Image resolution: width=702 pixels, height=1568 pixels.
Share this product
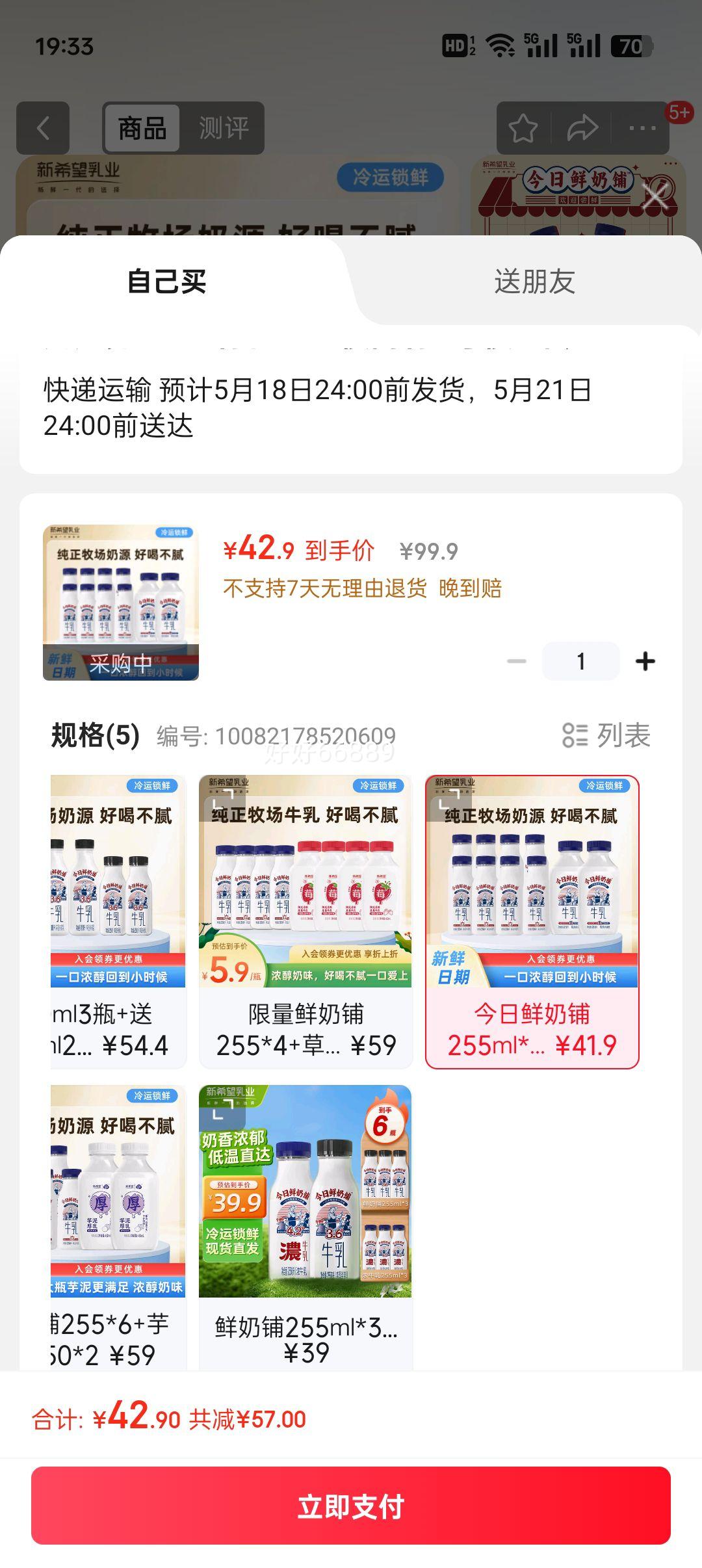pos(582,128)
